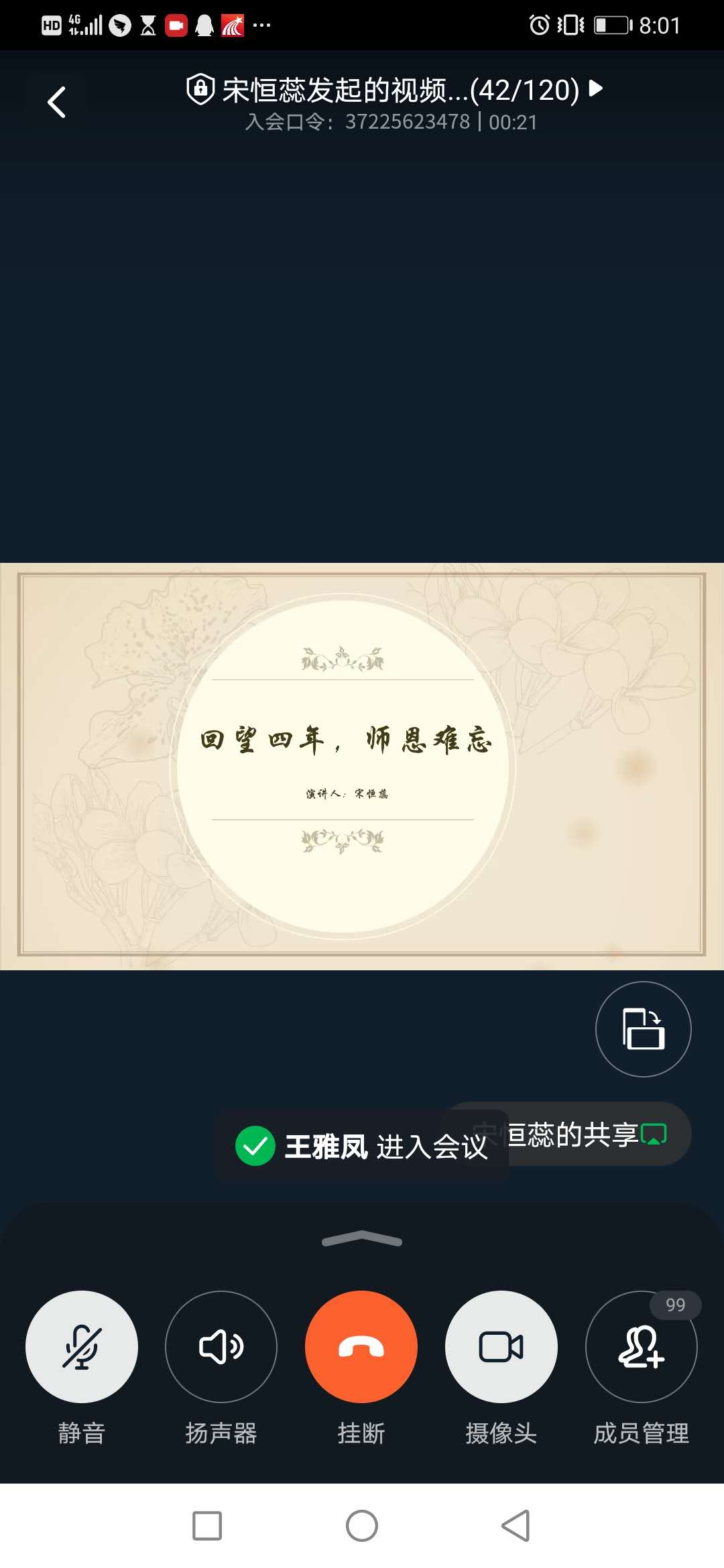724x1568 pixels.
Task: Open 成员管理 member management
Action: [641, 1346]
